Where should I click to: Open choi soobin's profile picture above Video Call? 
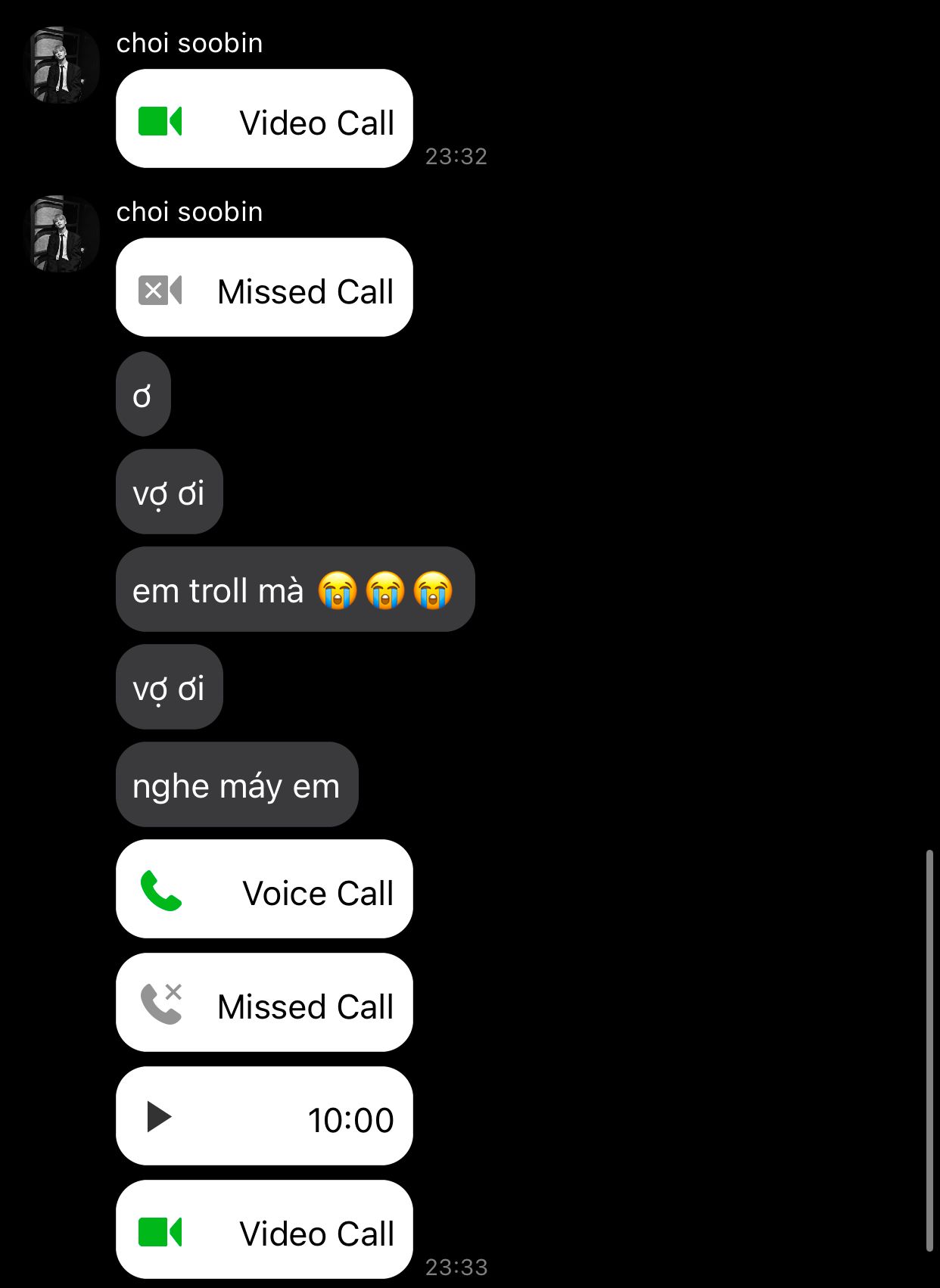[x=64, y=65]
